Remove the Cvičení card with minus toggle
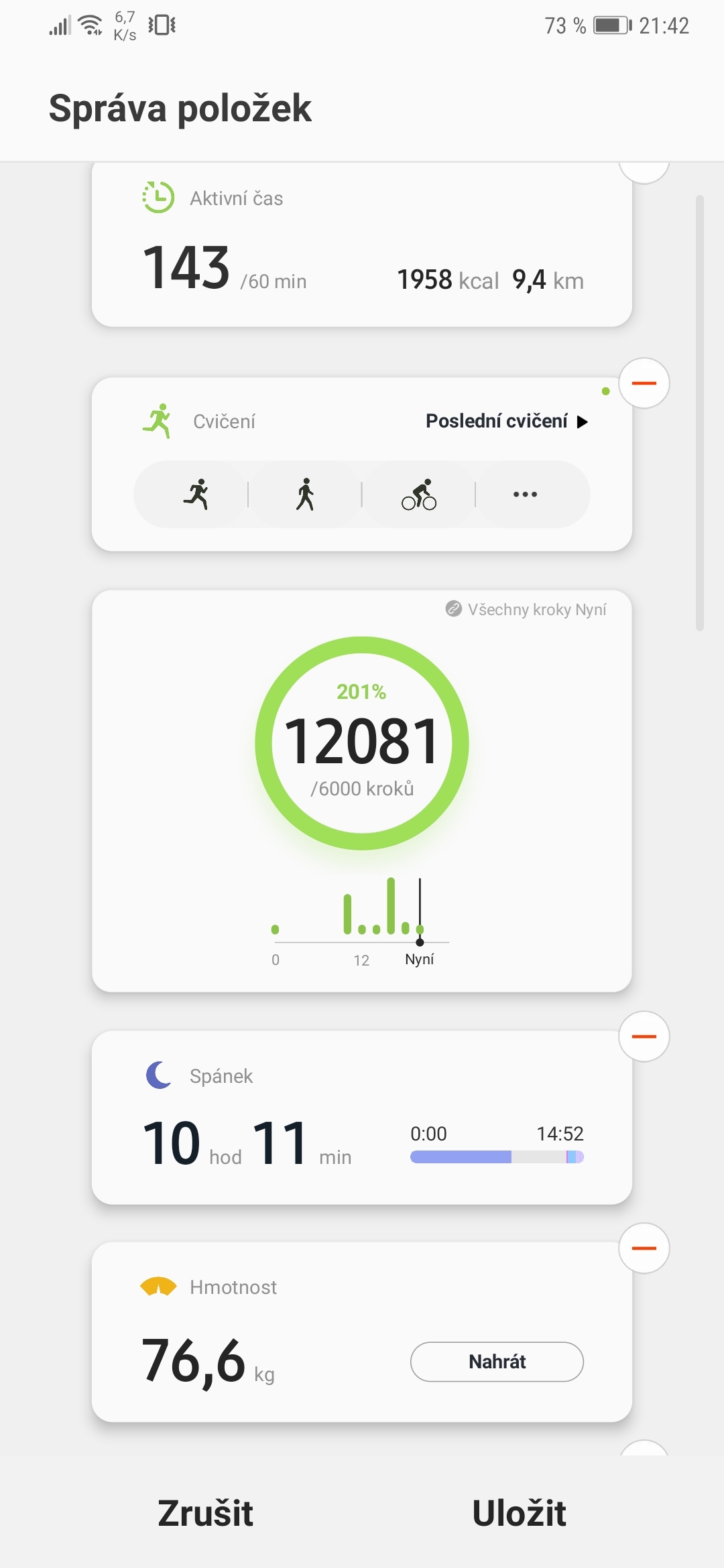The width and height of the screenshot is (724, 1568). pos(643,383)
